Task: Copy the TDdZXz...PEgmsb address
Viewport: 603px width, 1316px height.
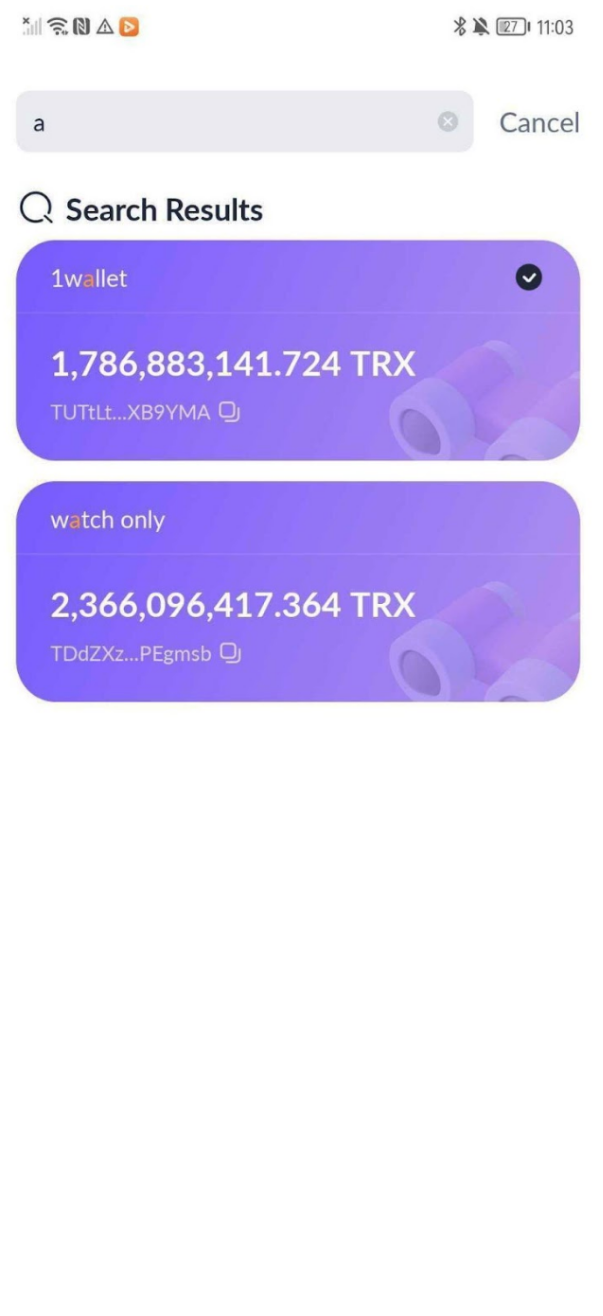Action: pyautogui.click(x=231, y=655)
